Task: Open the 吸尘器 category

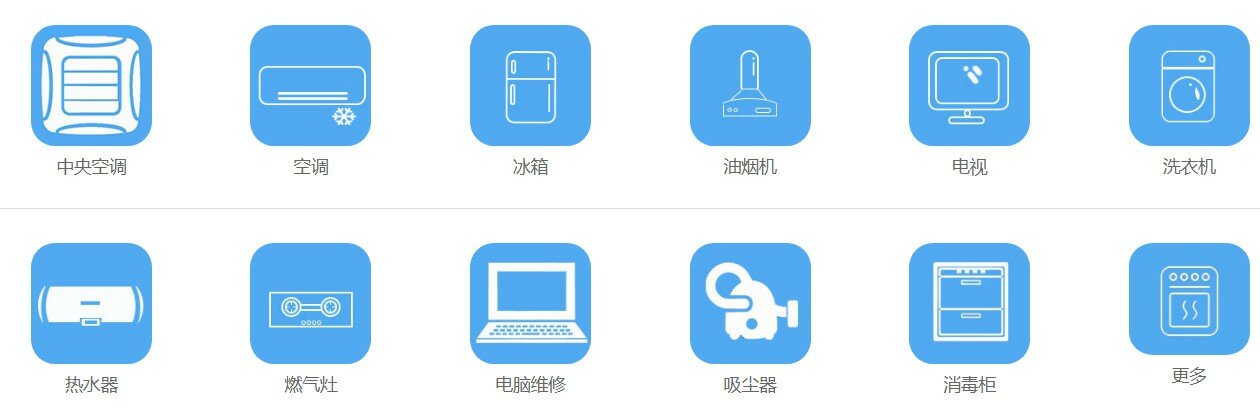Action: [x=750, y=303]
